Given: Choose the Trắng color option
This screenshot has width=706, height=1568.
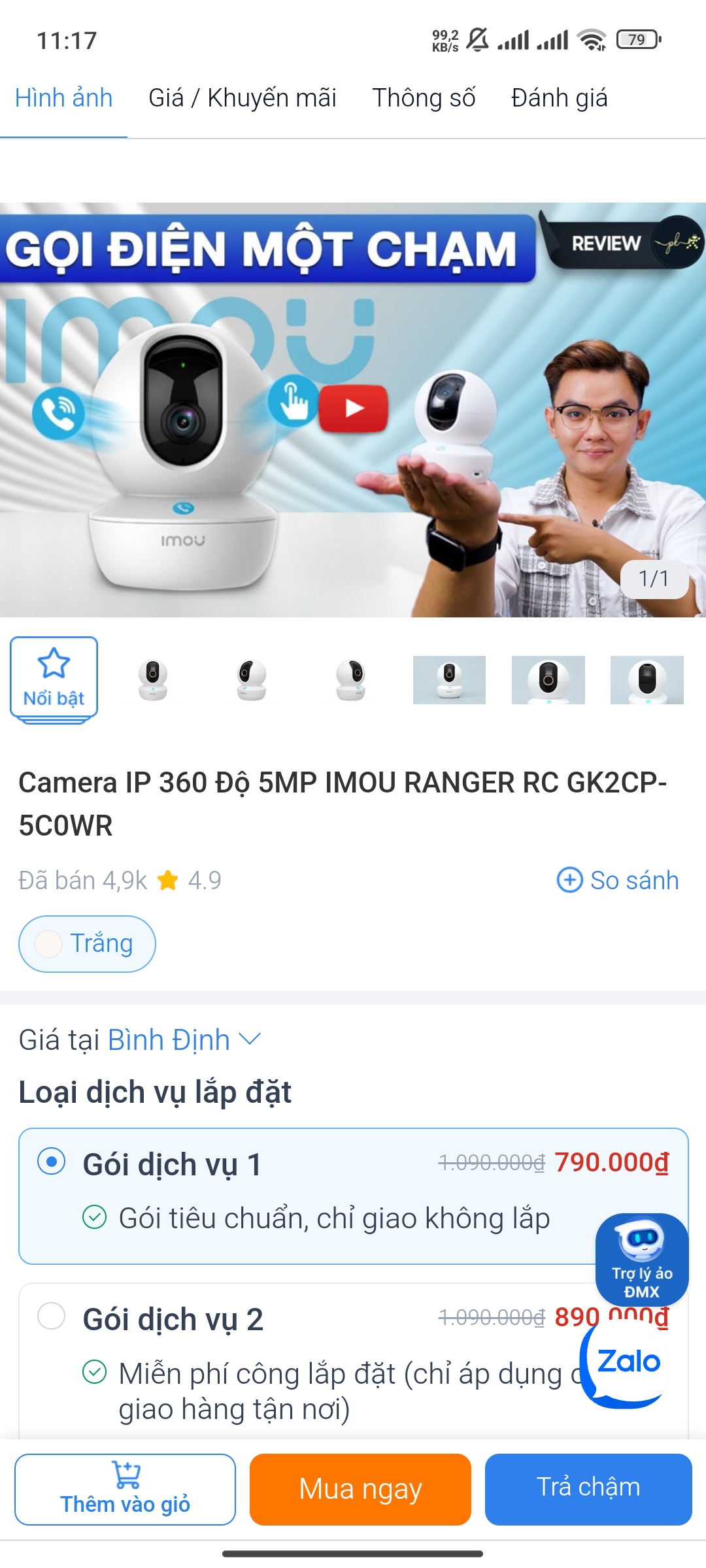Looking at the screenshot, I should [x=87, y=943].
